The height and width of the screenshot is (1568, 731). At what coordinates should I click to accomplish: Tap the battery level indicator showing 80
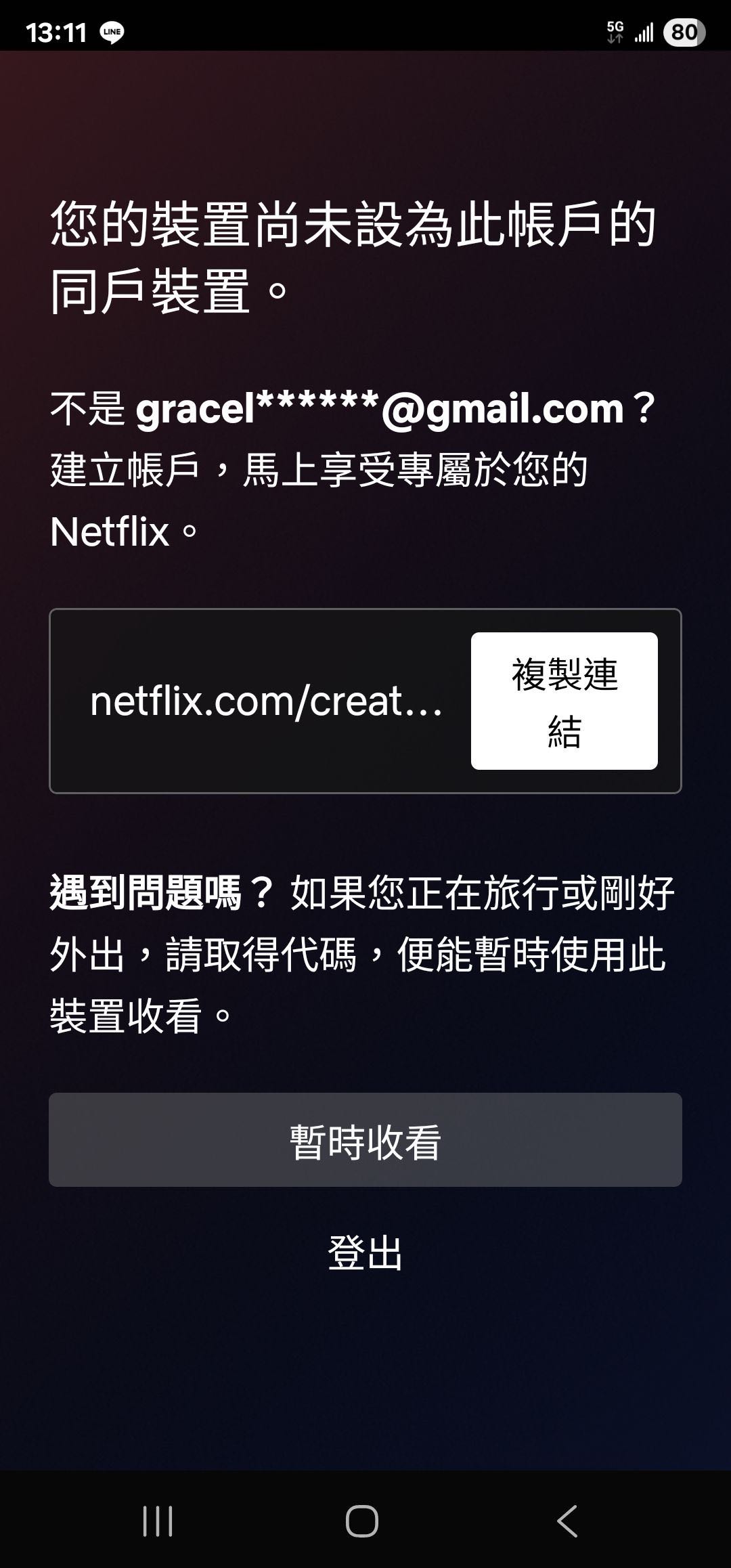(683, 30)
